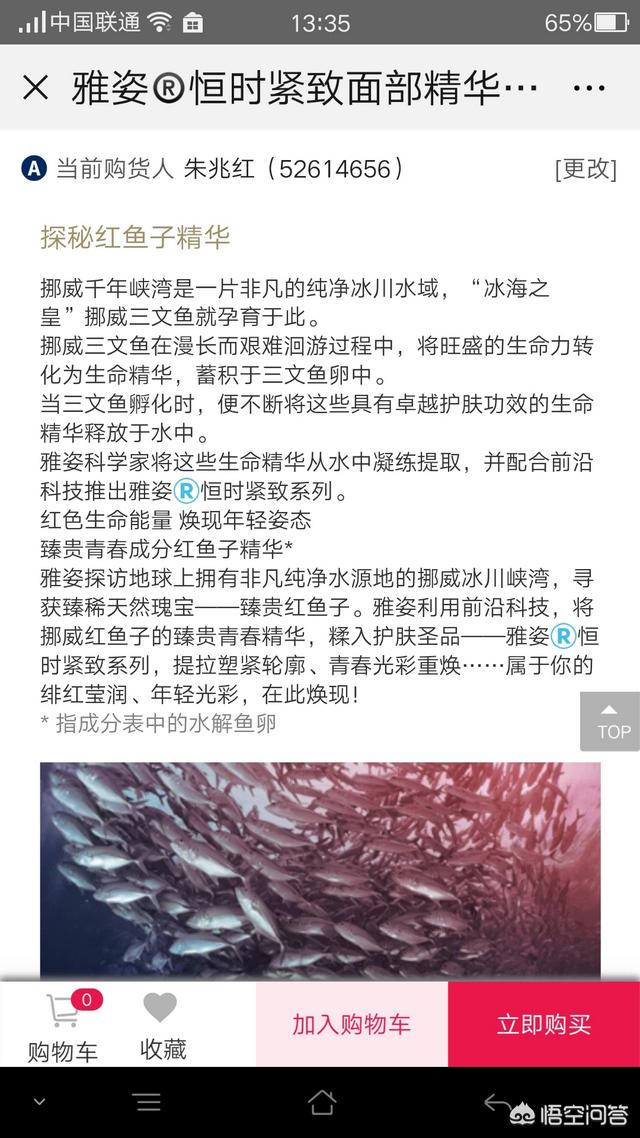Close the product page with the X
Image resolution: width=640 pixels, height=1138 pixels.
pyautogui.click(x=36, y=88)
